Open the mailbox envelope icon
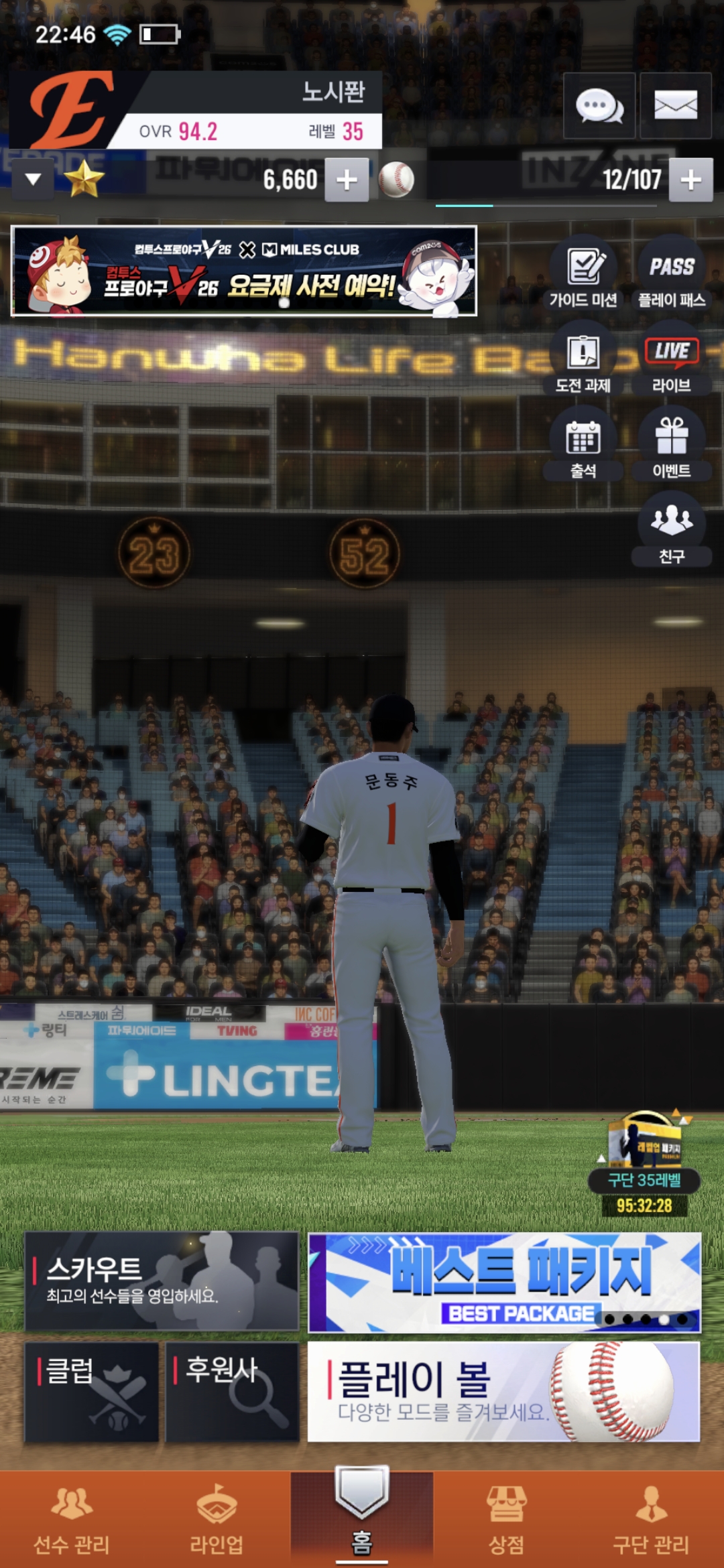724x1568 pixels. pos(675,105)
